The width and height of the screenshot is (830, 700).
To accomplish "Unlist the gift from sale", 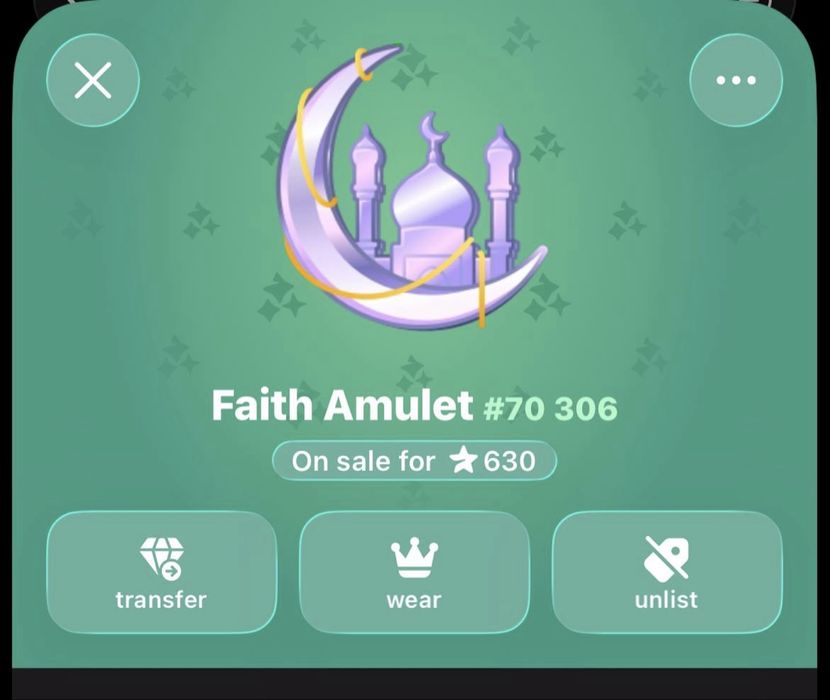I will tap(666, 572).
